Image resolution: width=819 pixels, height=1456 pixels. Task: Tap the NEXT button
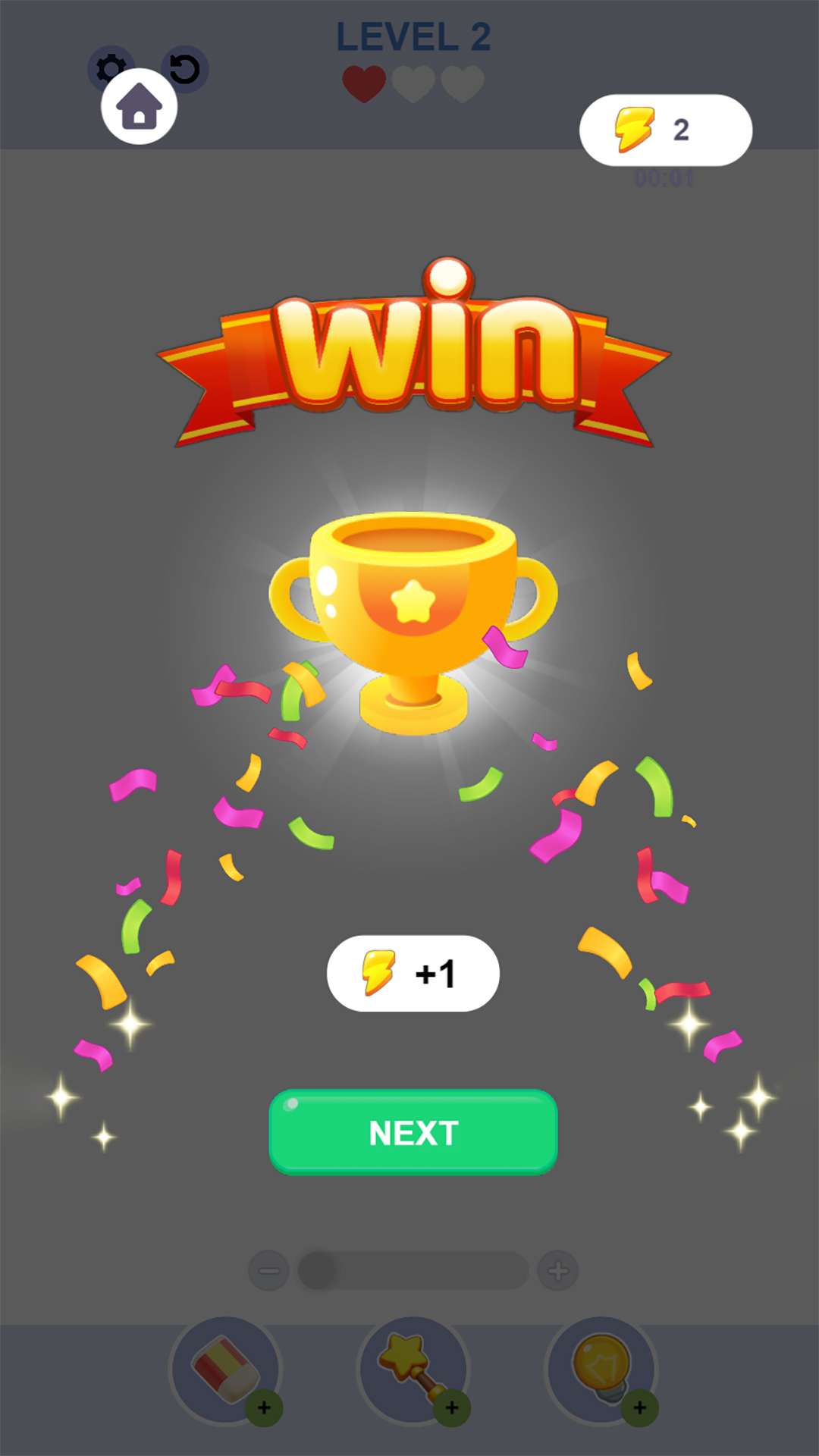click(x=413, y=1132)
